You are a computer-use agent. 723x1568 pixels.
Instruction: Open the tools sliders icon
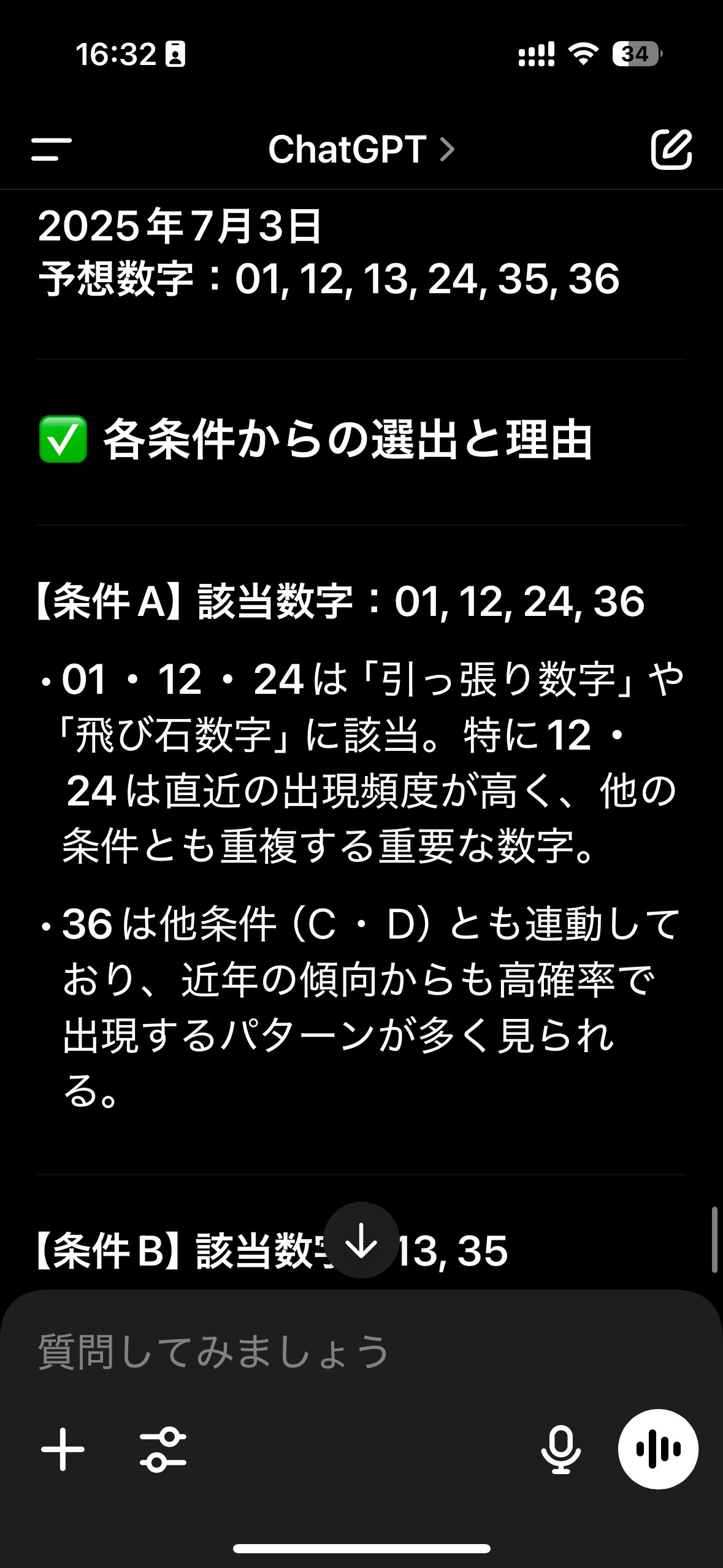[163, 1450]
